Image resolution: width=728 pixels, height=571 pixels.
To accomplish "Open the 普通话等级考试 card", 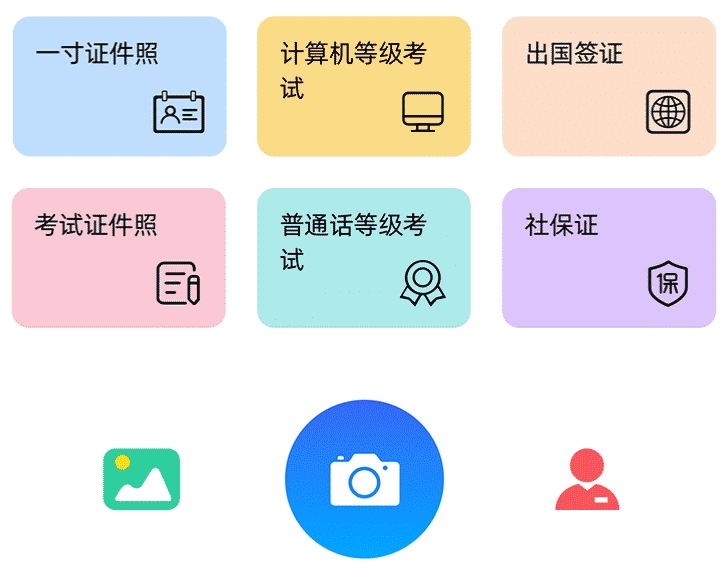I will (x=364, y=258).
